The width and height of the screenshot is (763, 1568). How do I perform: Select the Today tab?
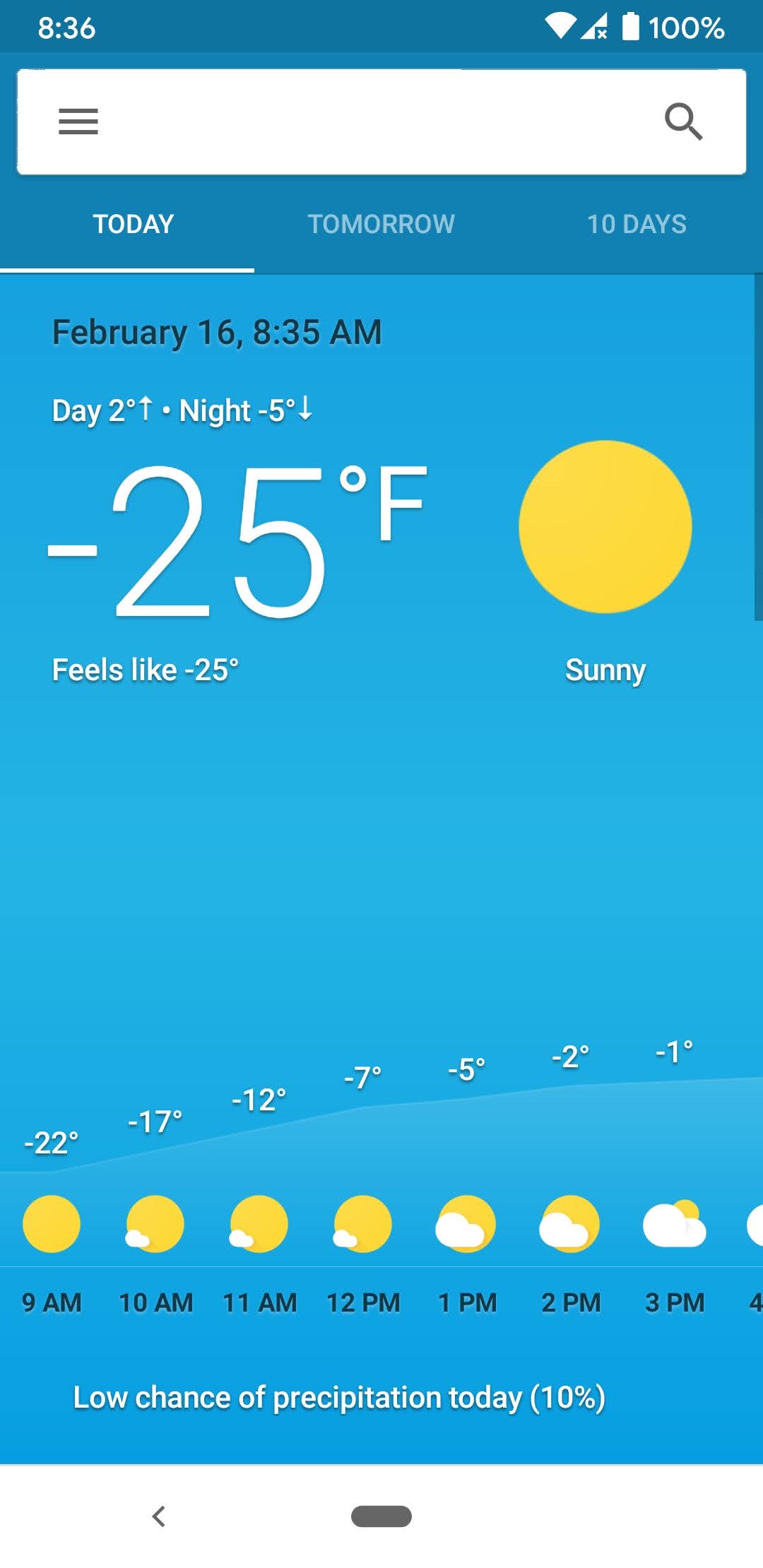(x=134, y=224)
